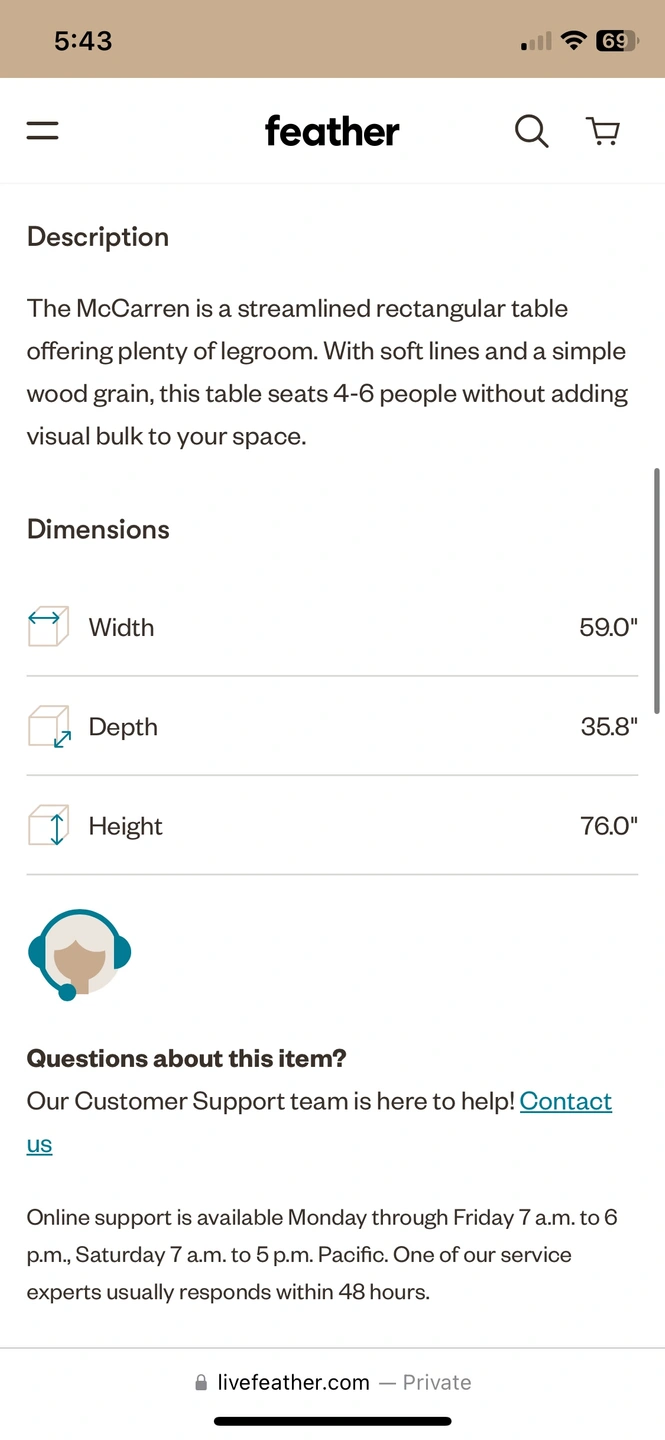This screenshot has width=665, height=1440.
Task: Tap the search magnifier icon
Action: point(531,131)
